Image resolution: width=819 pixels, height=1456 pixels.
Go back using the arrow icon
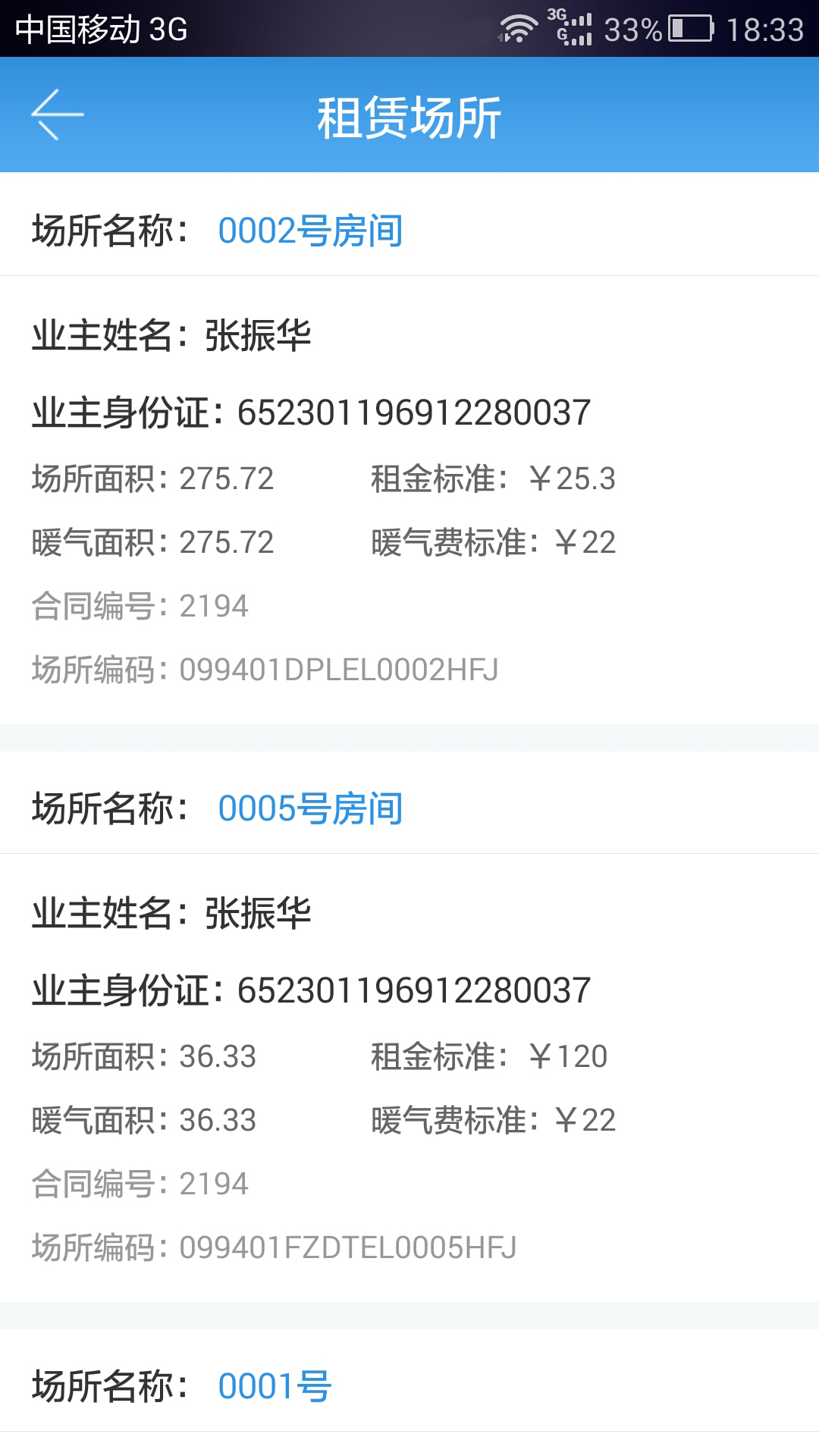click(57, 115)
